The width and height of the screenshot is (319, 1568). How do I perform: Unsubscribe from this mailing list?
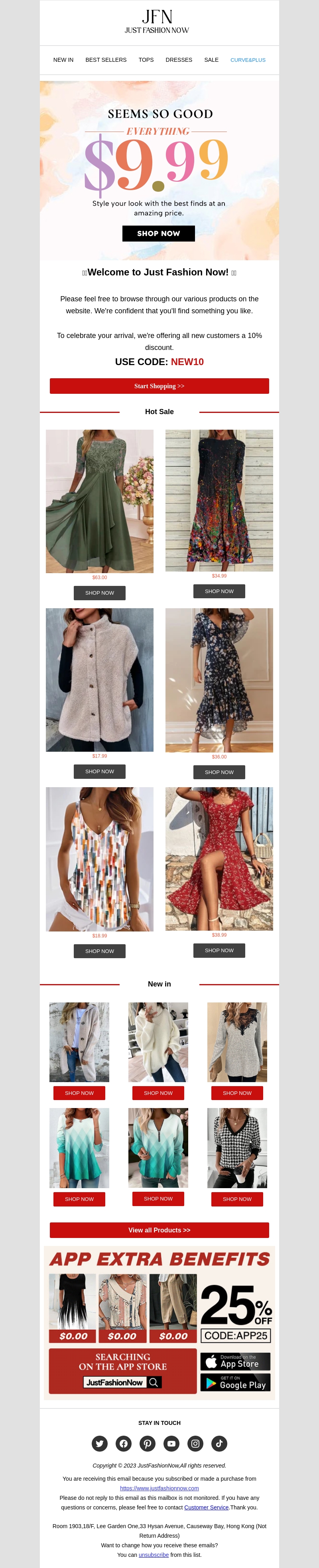pyautogui.click(x=154, y=1554)
